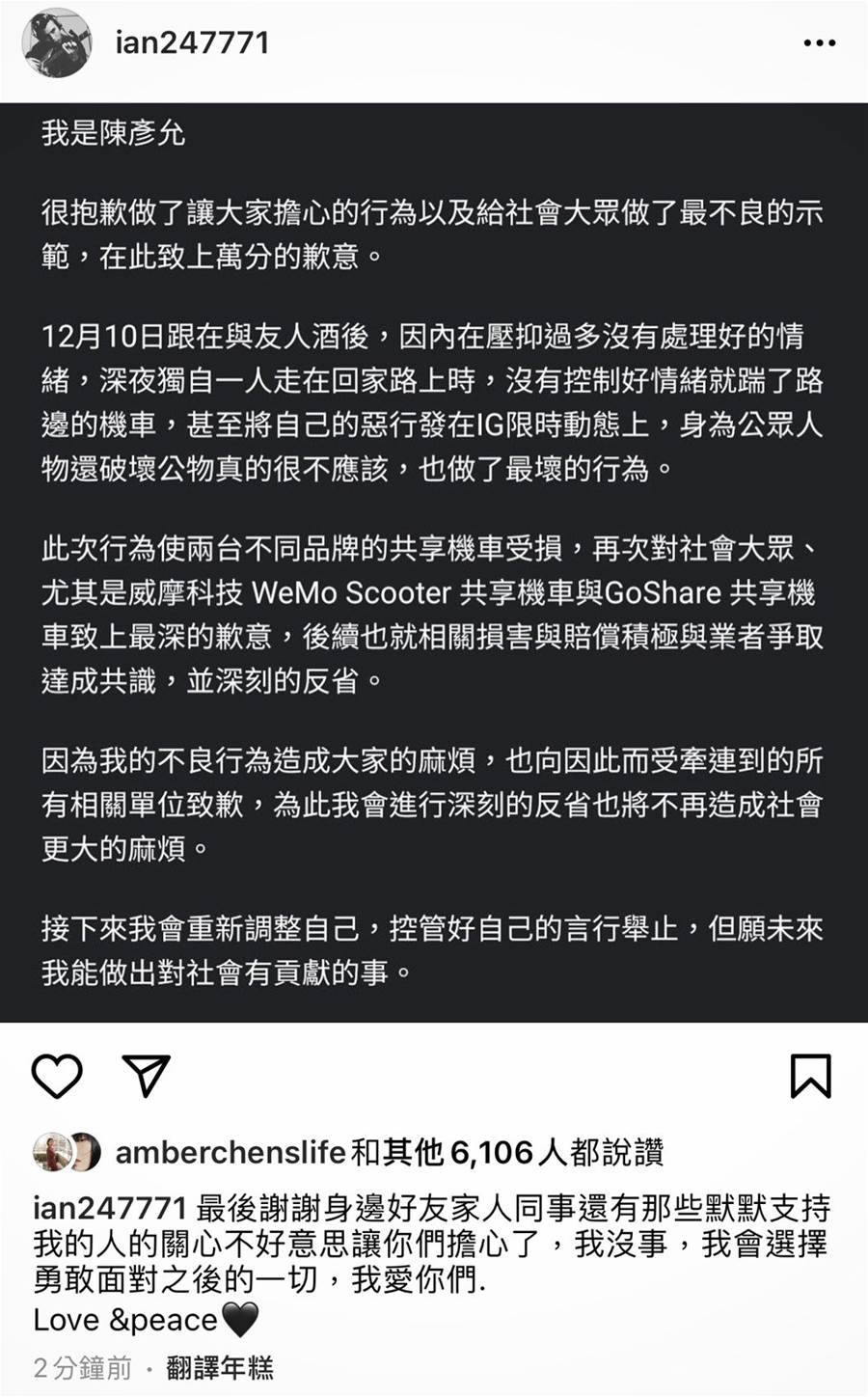Open ian247771's profile picture
Screen dimensions: 868x1397
tap(57, 43)
